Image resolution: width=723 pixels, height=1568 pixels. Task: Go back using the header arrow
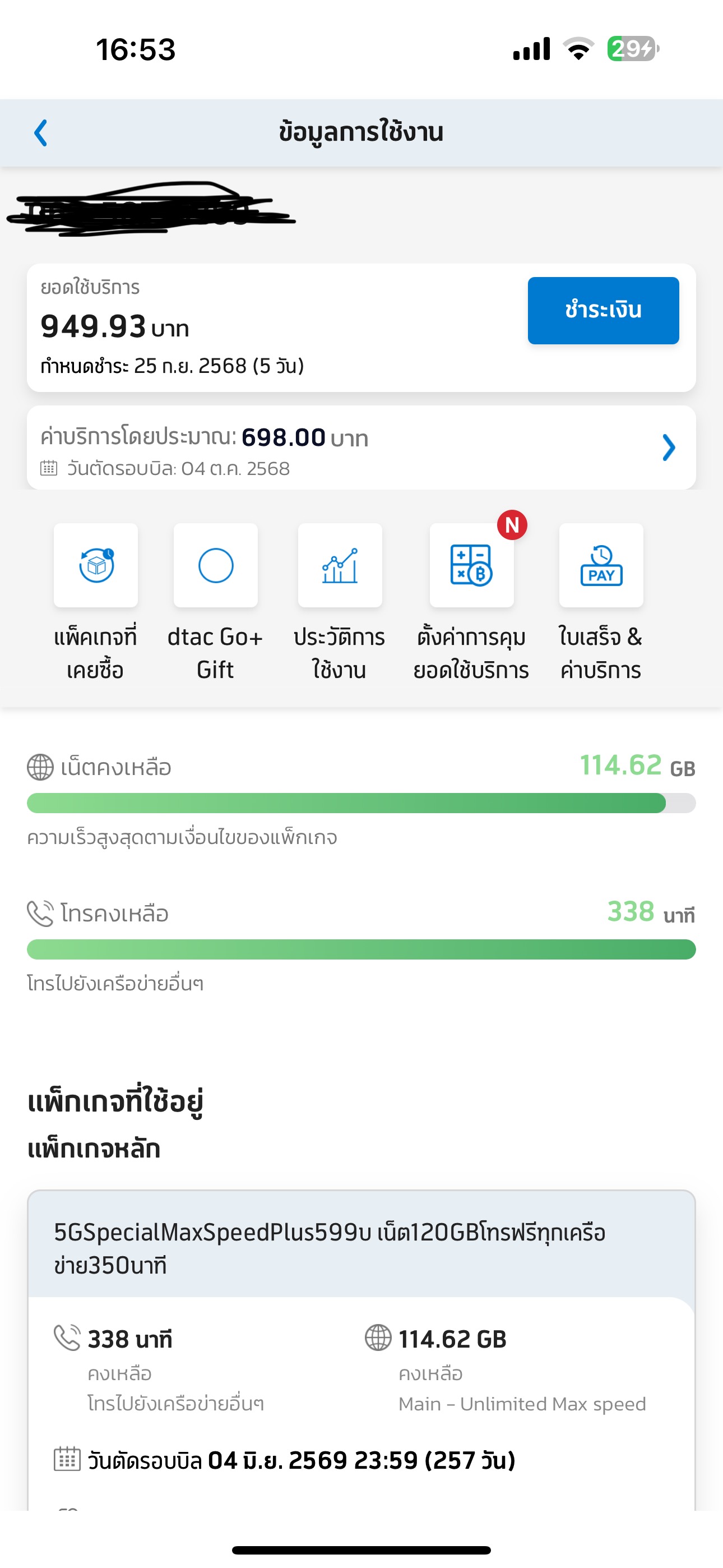(41, 133)
